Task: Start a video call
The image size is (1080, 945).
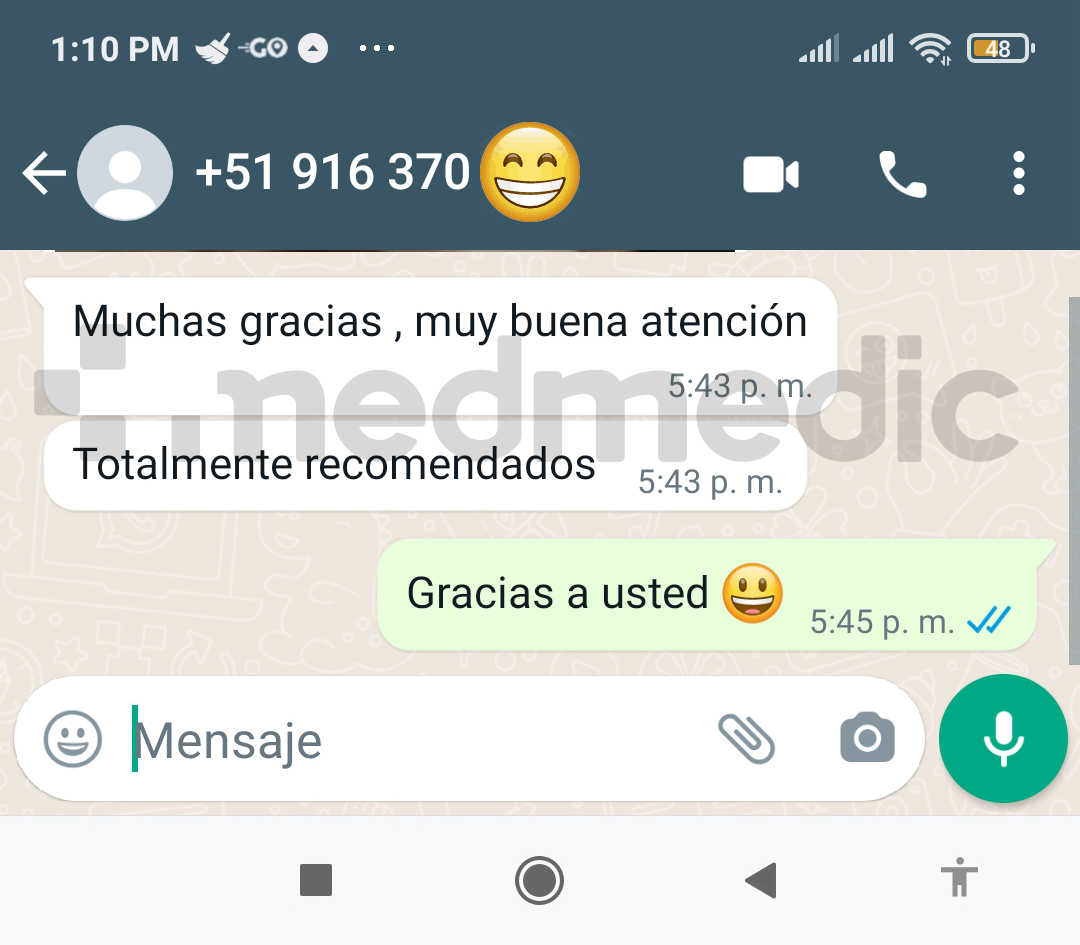Action: tap(770, 175)
